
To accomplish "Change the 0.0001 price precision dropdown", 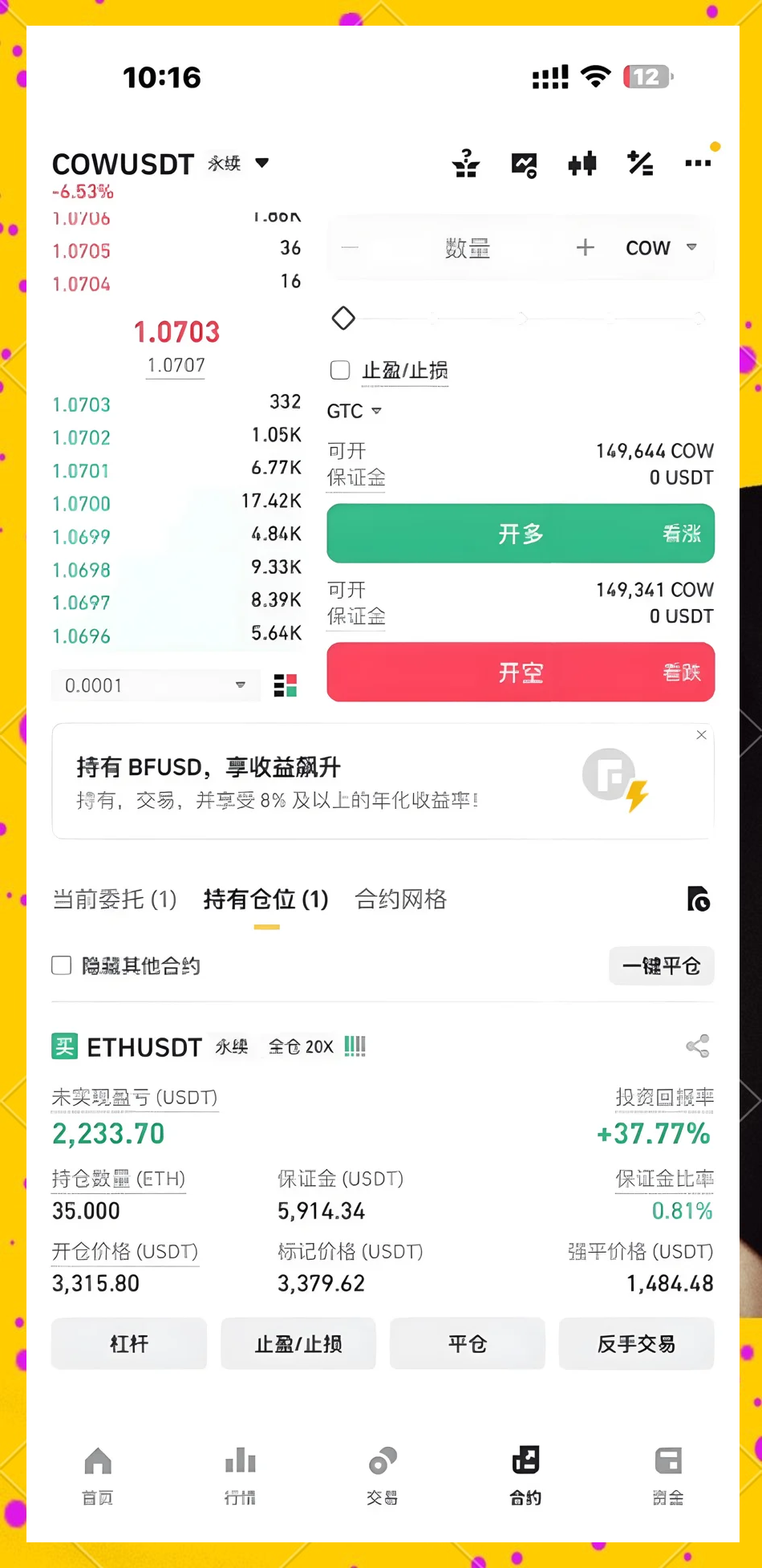I will tap(156, 685).
